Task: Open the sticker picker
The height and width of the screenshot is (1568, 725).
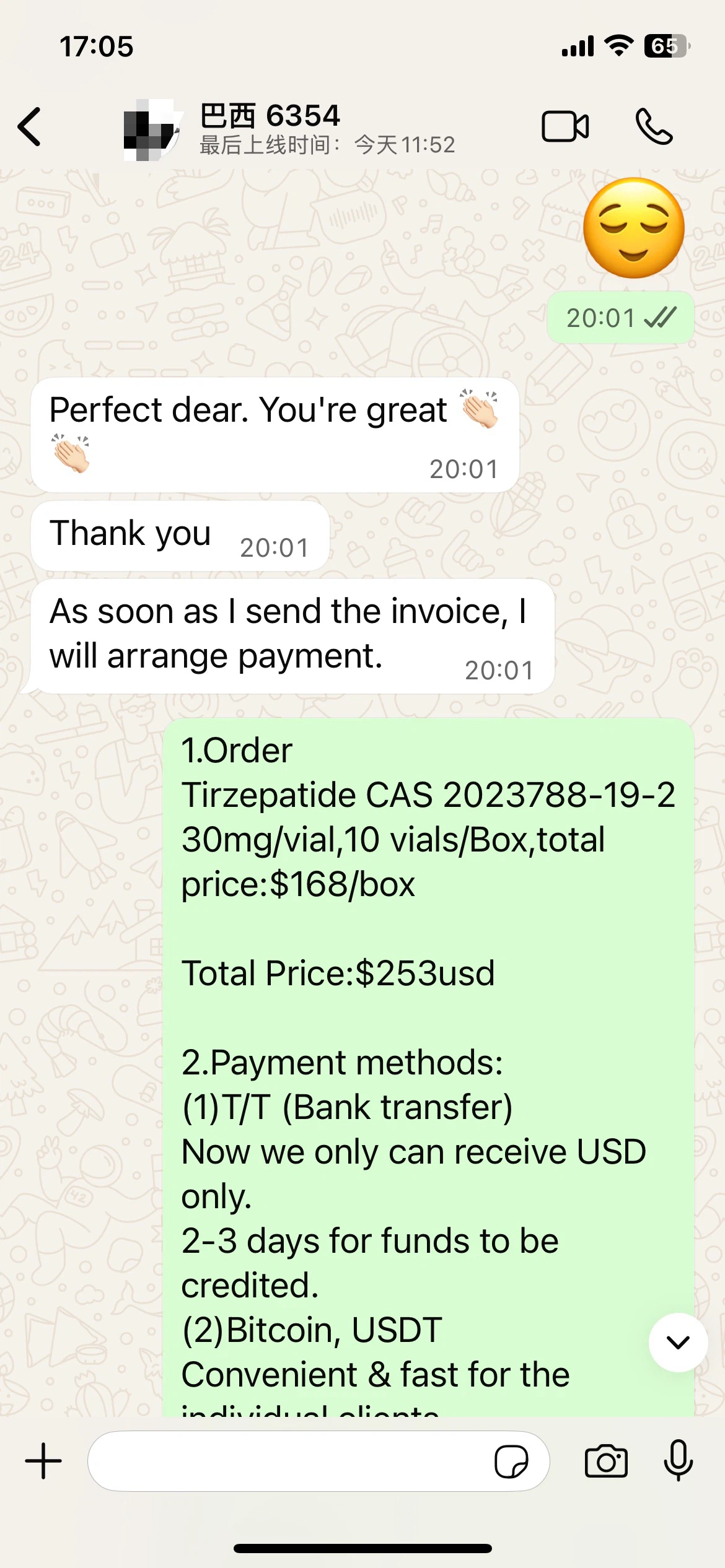Action: click(511, 1461)
